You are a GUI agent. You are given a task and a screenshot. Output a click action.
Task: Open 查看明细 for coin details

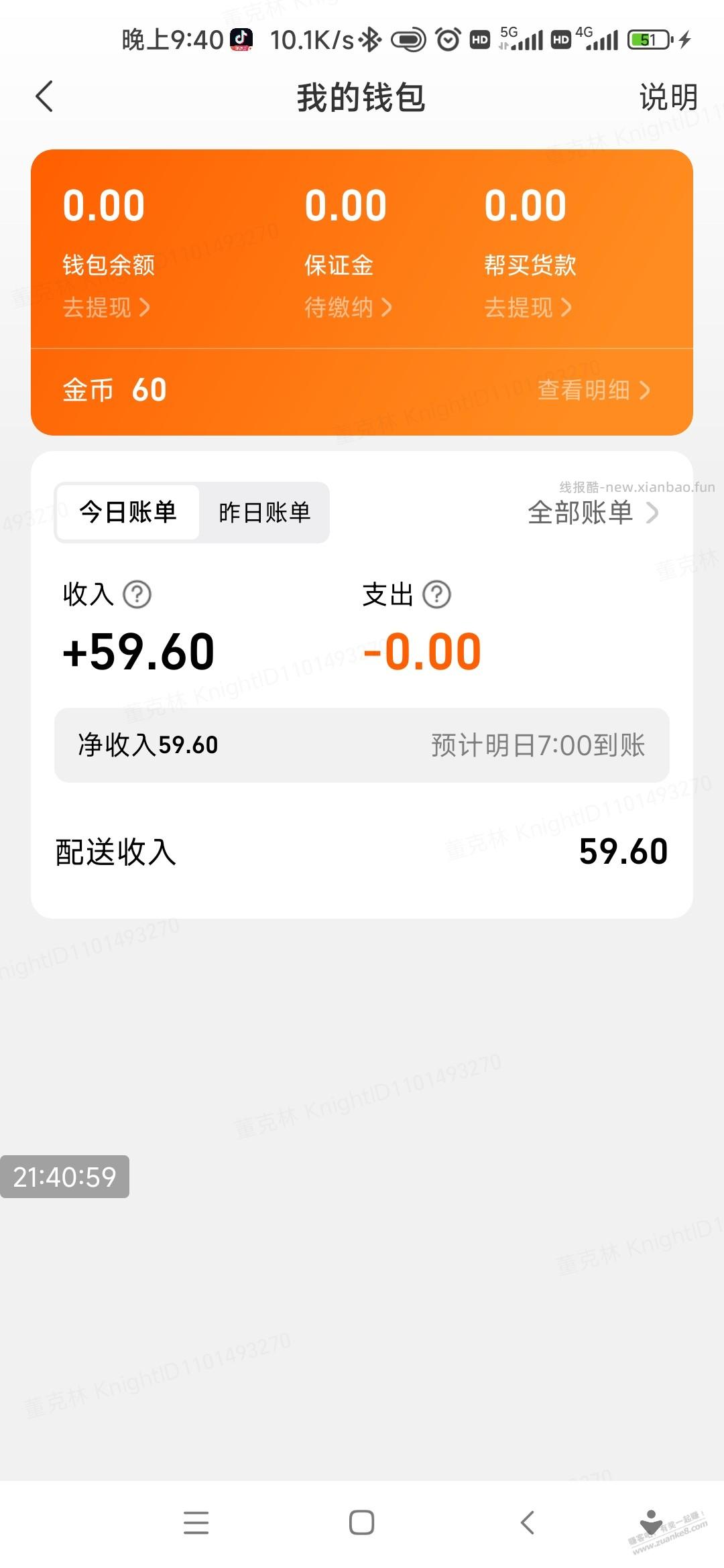click(x=594, y=390)
